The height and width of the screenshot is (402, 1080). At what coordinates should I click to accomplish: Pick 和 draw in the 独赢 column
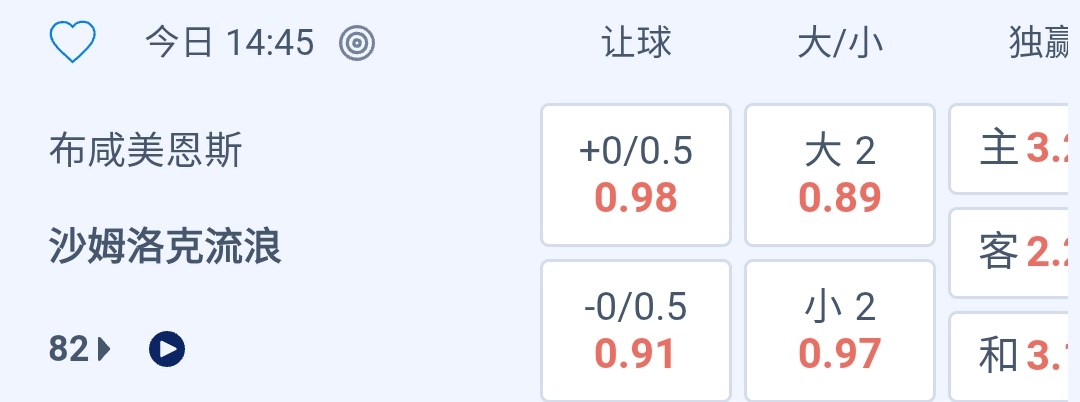[1014, 355]
